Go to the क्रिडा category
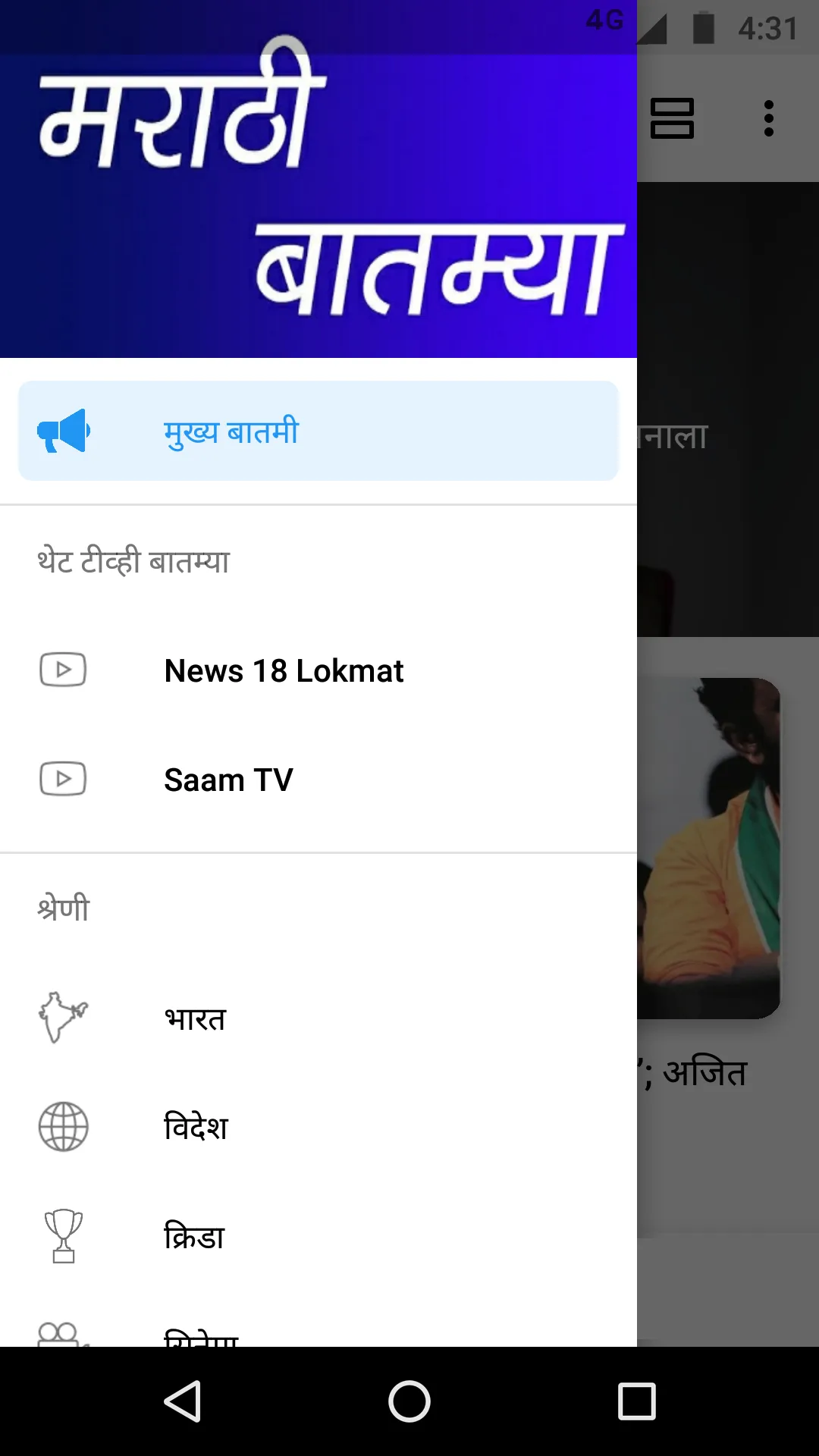Screen dimensions: 819x1456 [318, 1236]
